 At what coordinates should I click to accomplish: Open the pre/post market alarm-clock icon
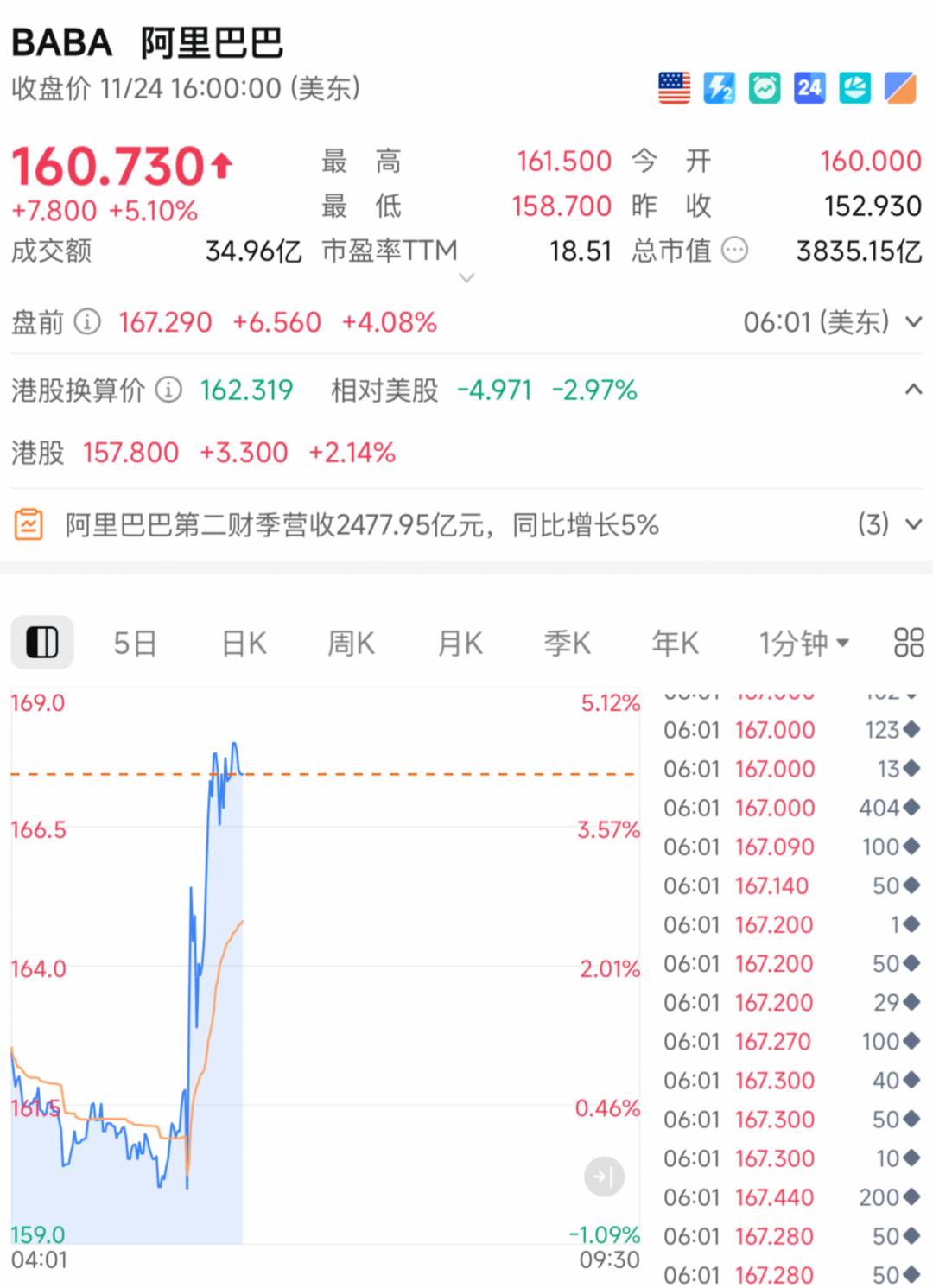[x=765, y=87]
